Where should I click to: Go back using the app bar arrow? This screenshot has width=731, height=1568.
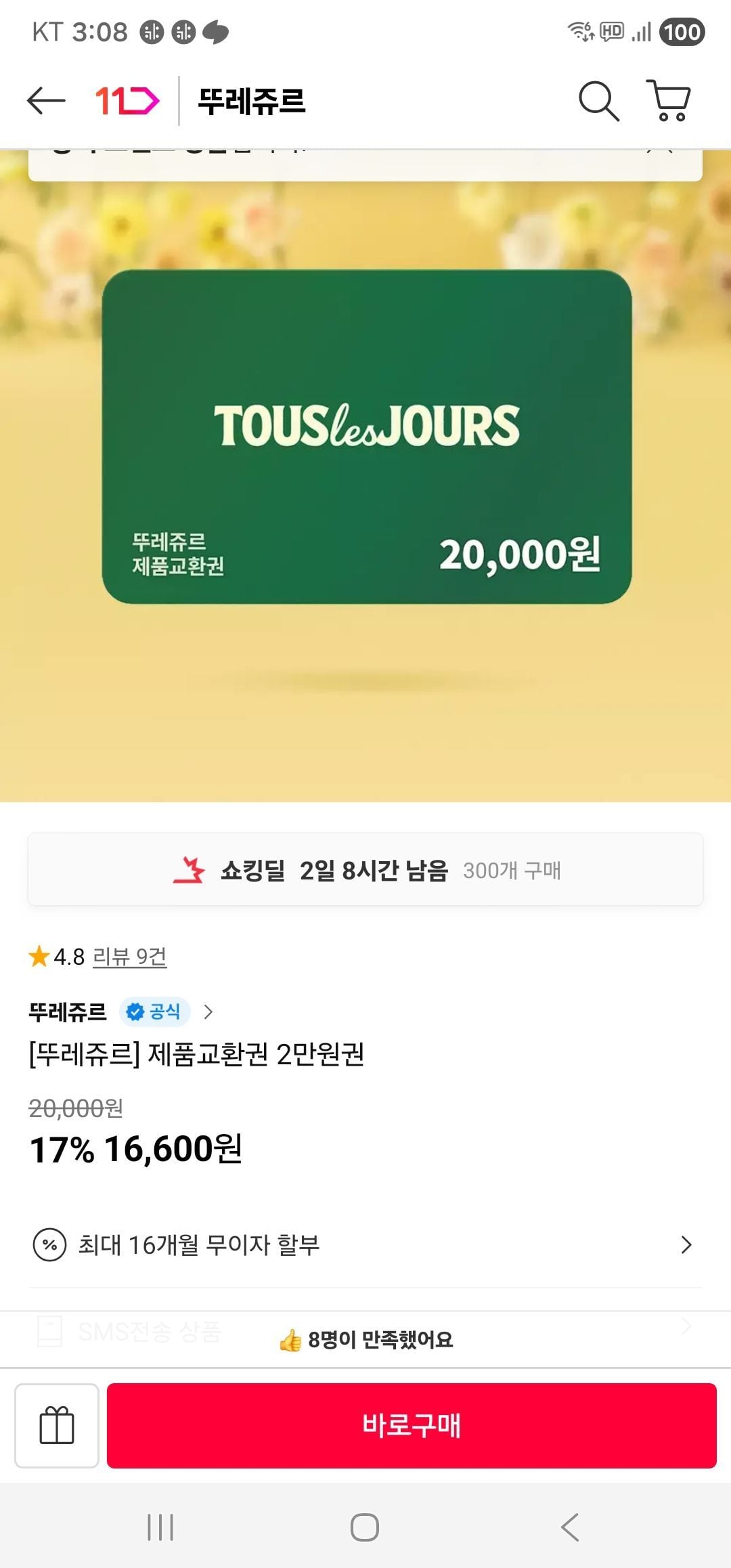click(46, 102)
